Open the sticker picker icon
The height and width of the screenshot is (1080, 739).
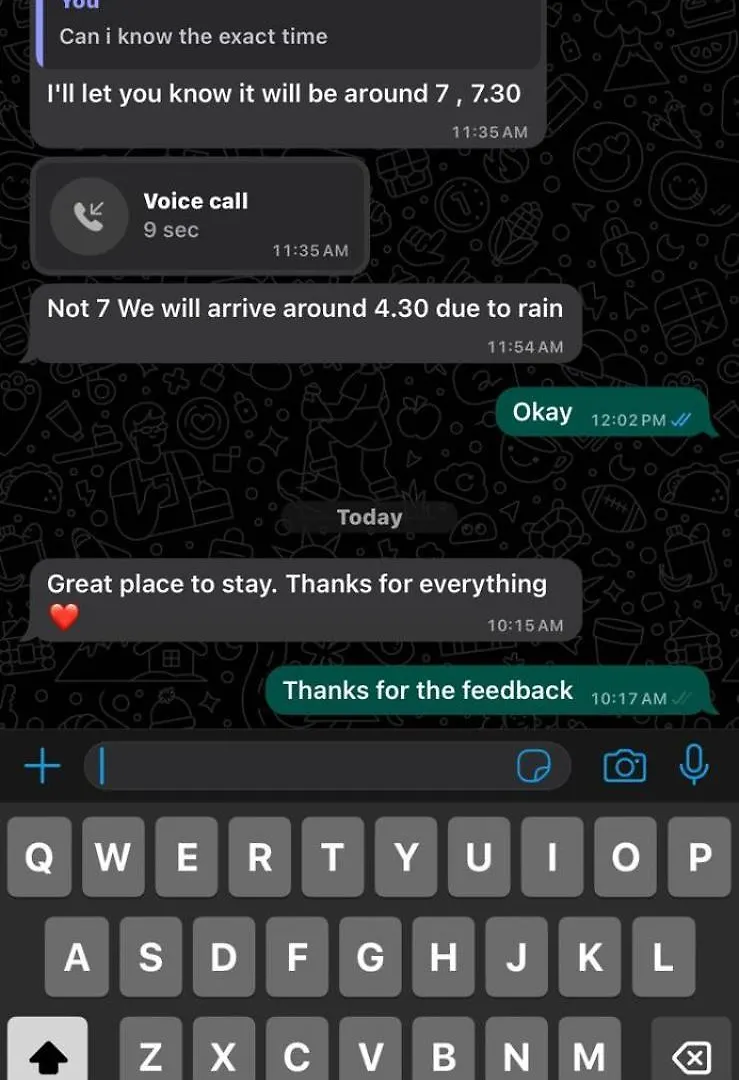(534, 767)
